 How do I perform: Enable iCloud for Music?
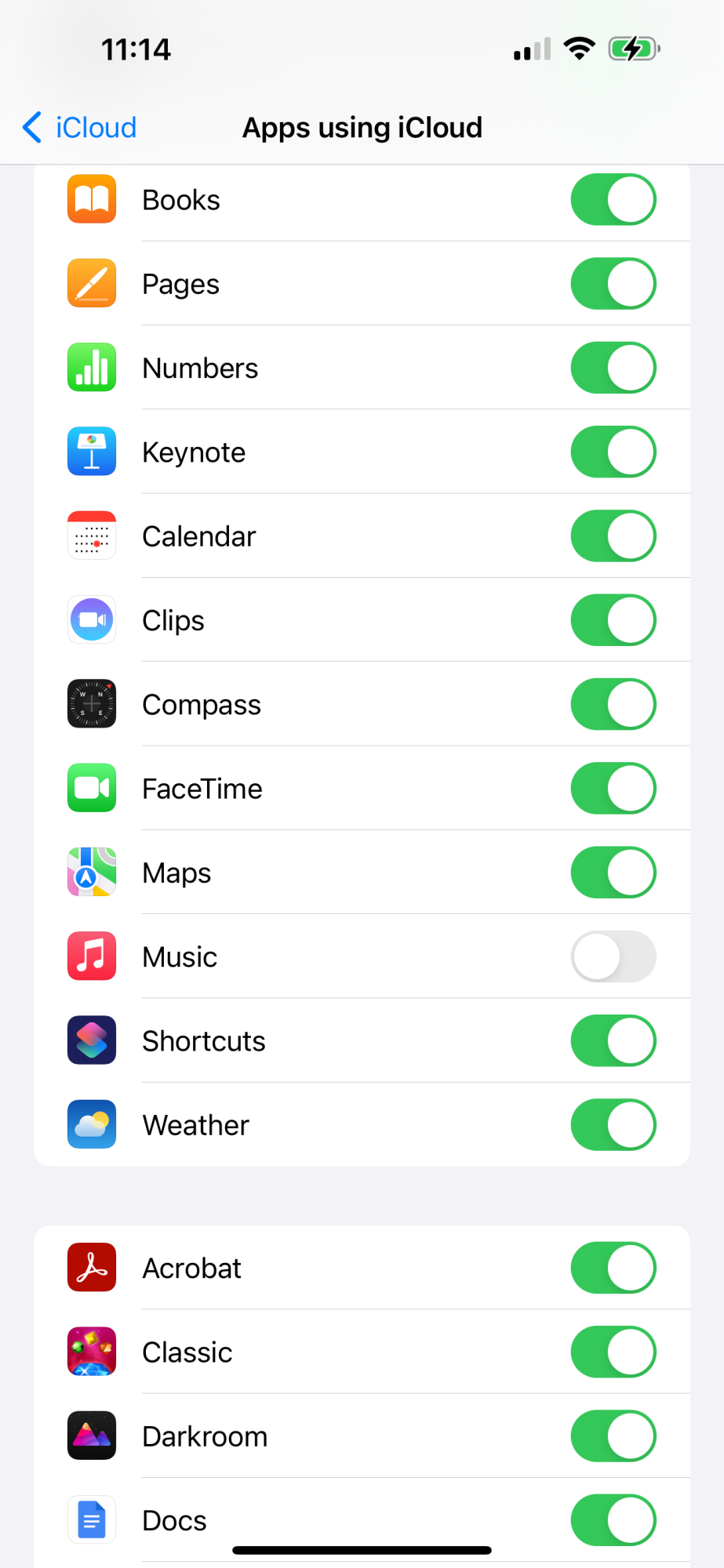pos(613,956)
